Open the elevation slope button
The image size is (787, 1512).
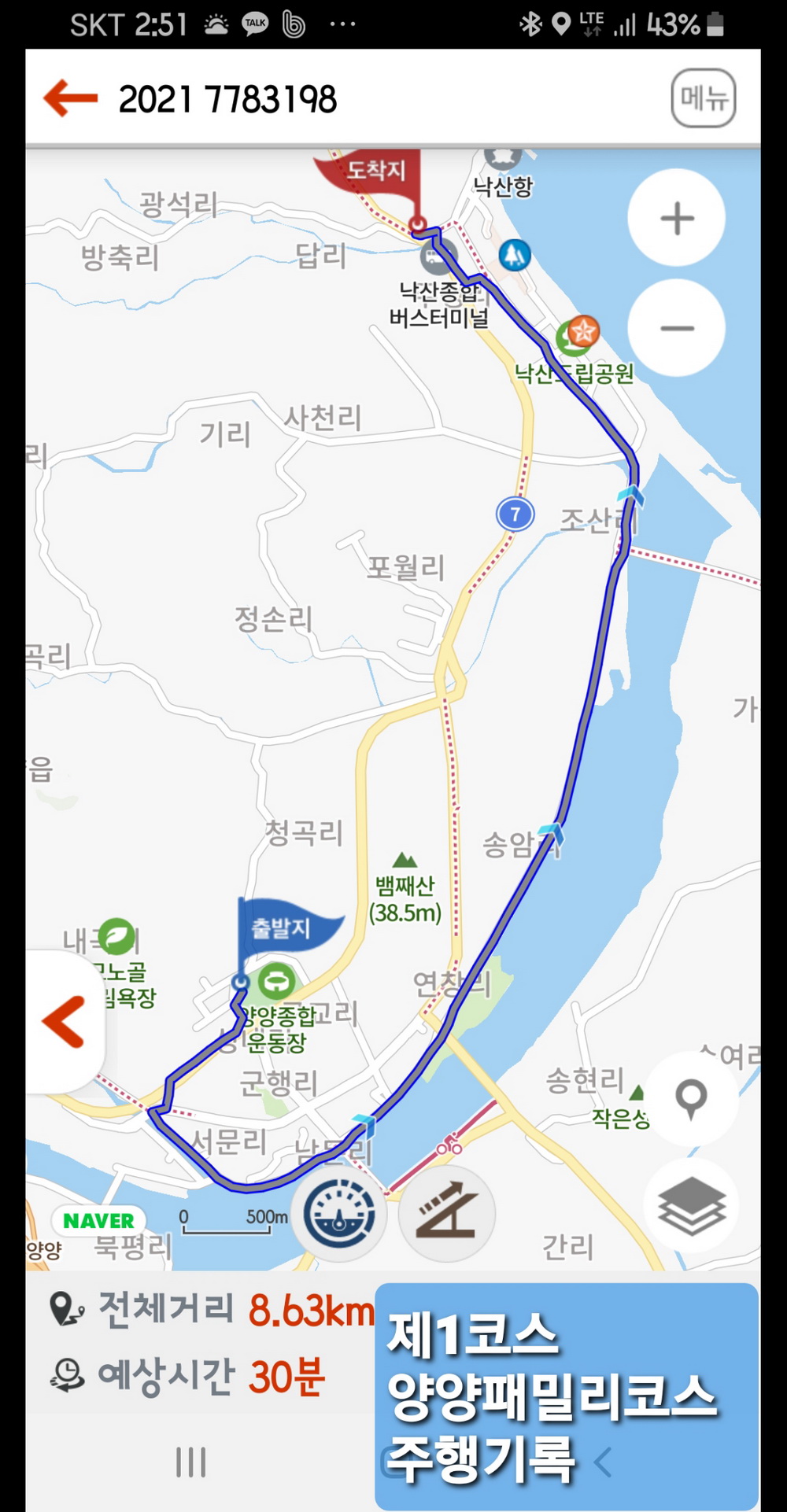(447, 1214)
